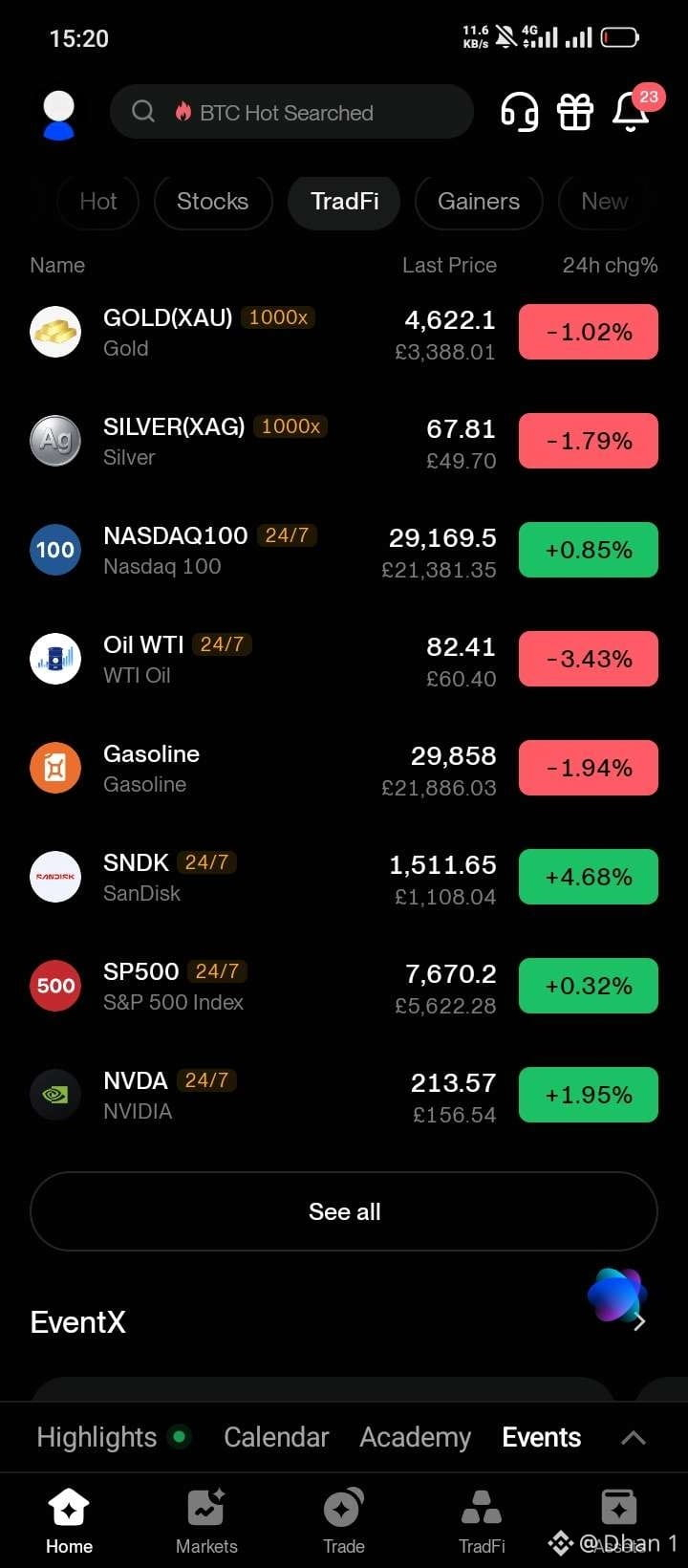This screenshot has width=688, height=1568.
Task: Go to the Markets tab
Action: 206,1520
